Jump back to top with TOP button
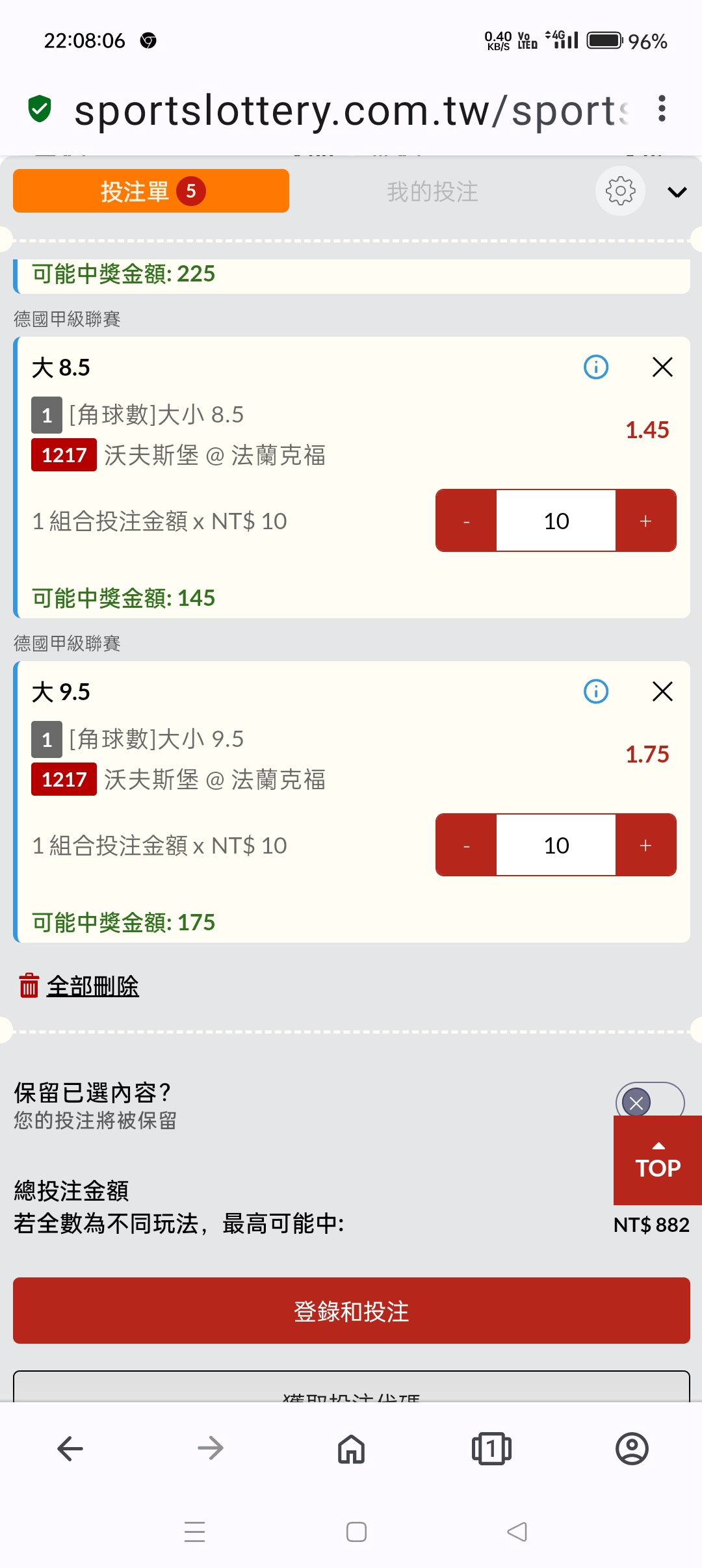 (x=658, y=1160)
